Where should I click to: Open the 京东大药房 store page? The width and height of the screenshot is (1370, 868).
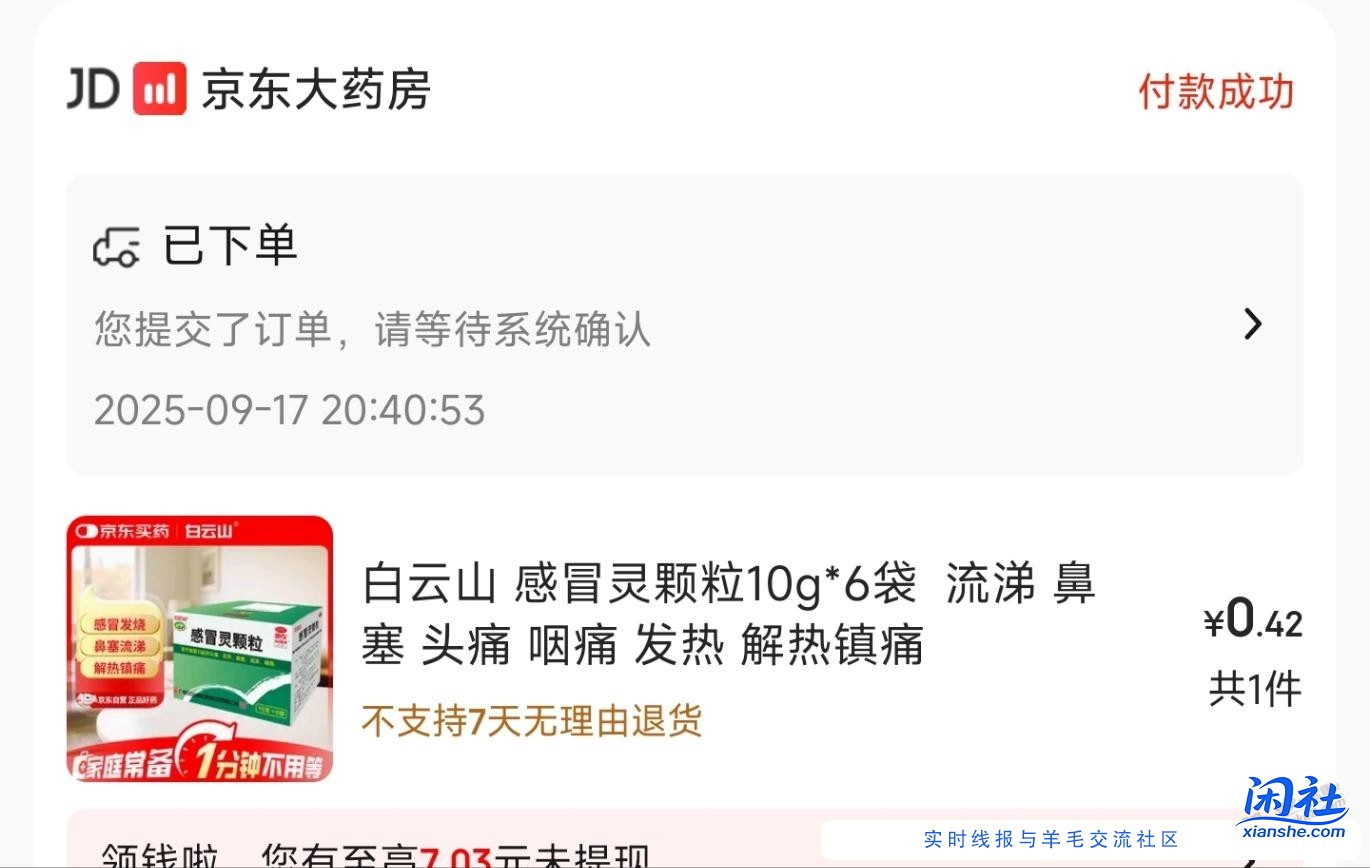coord(315,90)
